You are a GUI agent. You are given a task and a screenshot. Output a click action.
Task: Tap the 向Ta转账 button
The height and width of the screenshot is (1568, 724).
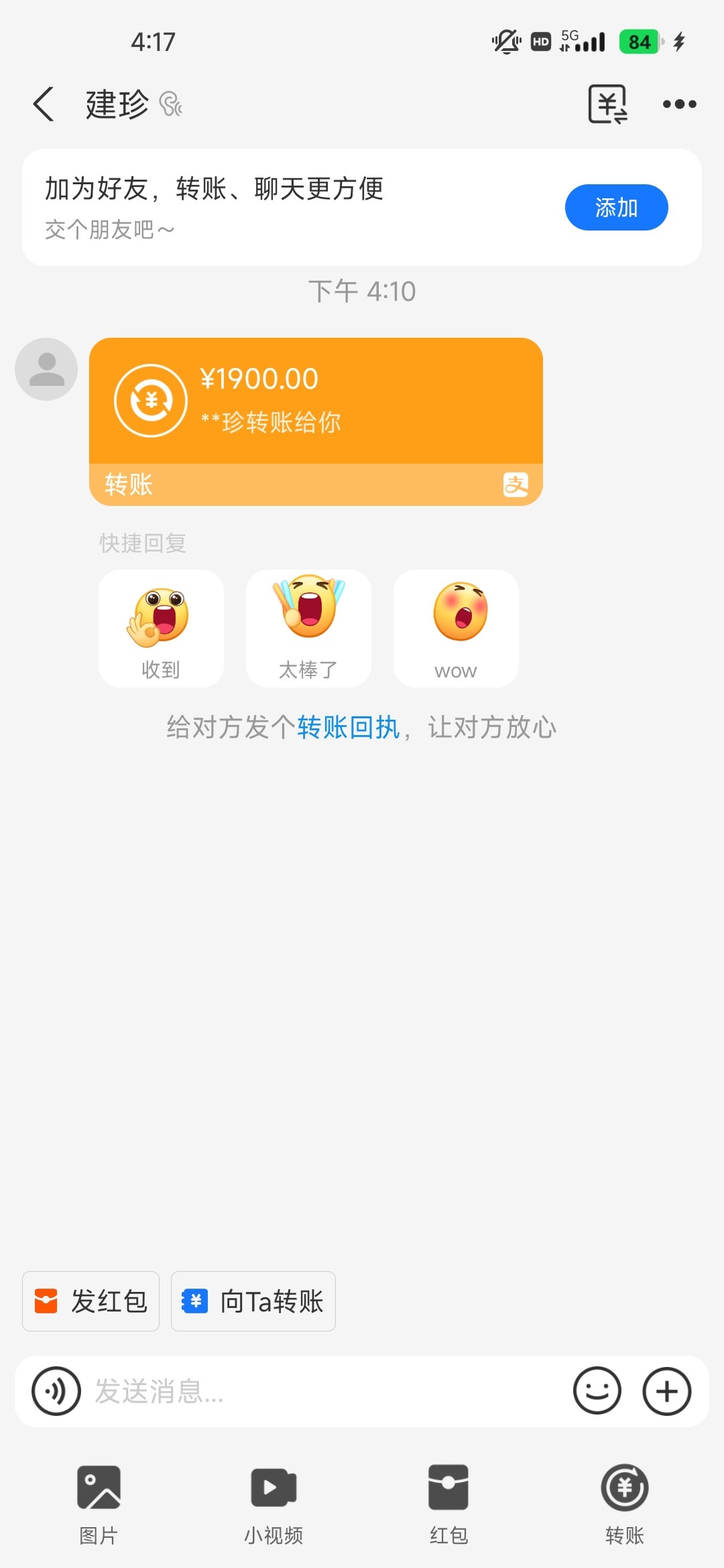253,1301
